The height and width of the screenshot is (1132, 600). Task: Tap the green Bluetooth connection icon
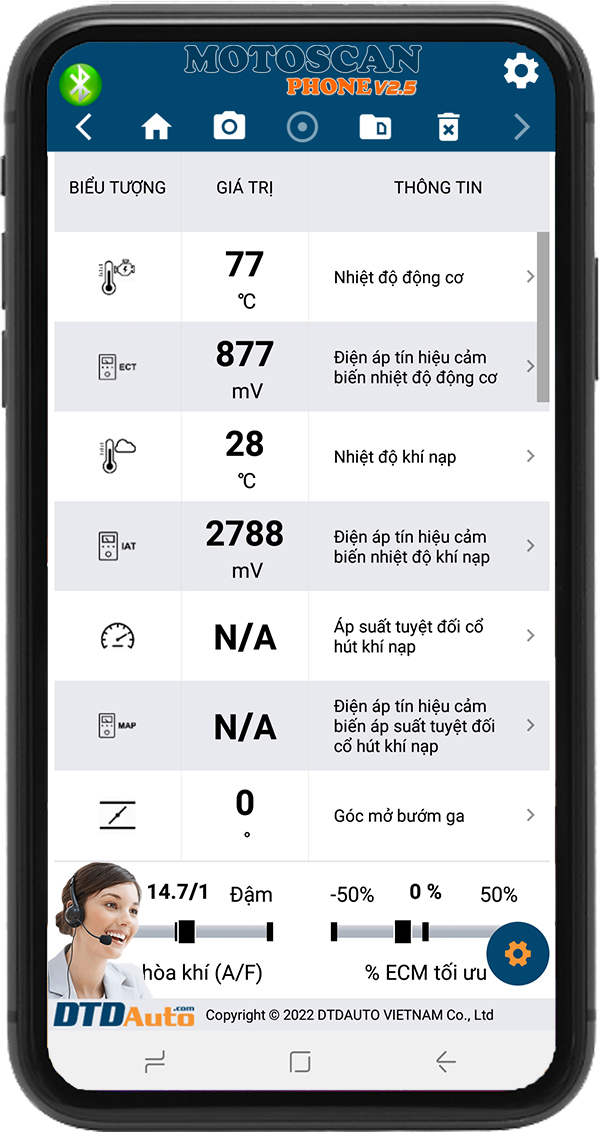click(x=80, y=85)
